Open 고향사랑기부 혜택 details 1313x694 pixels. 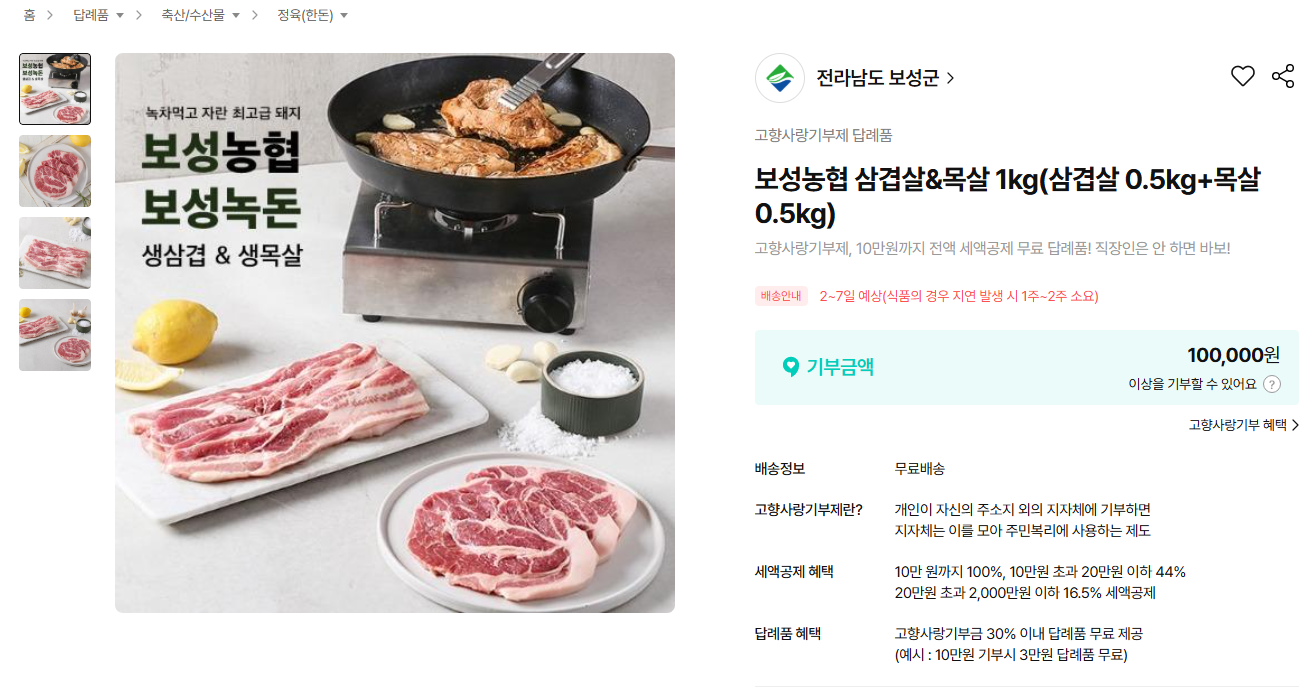click(1243, 425)
